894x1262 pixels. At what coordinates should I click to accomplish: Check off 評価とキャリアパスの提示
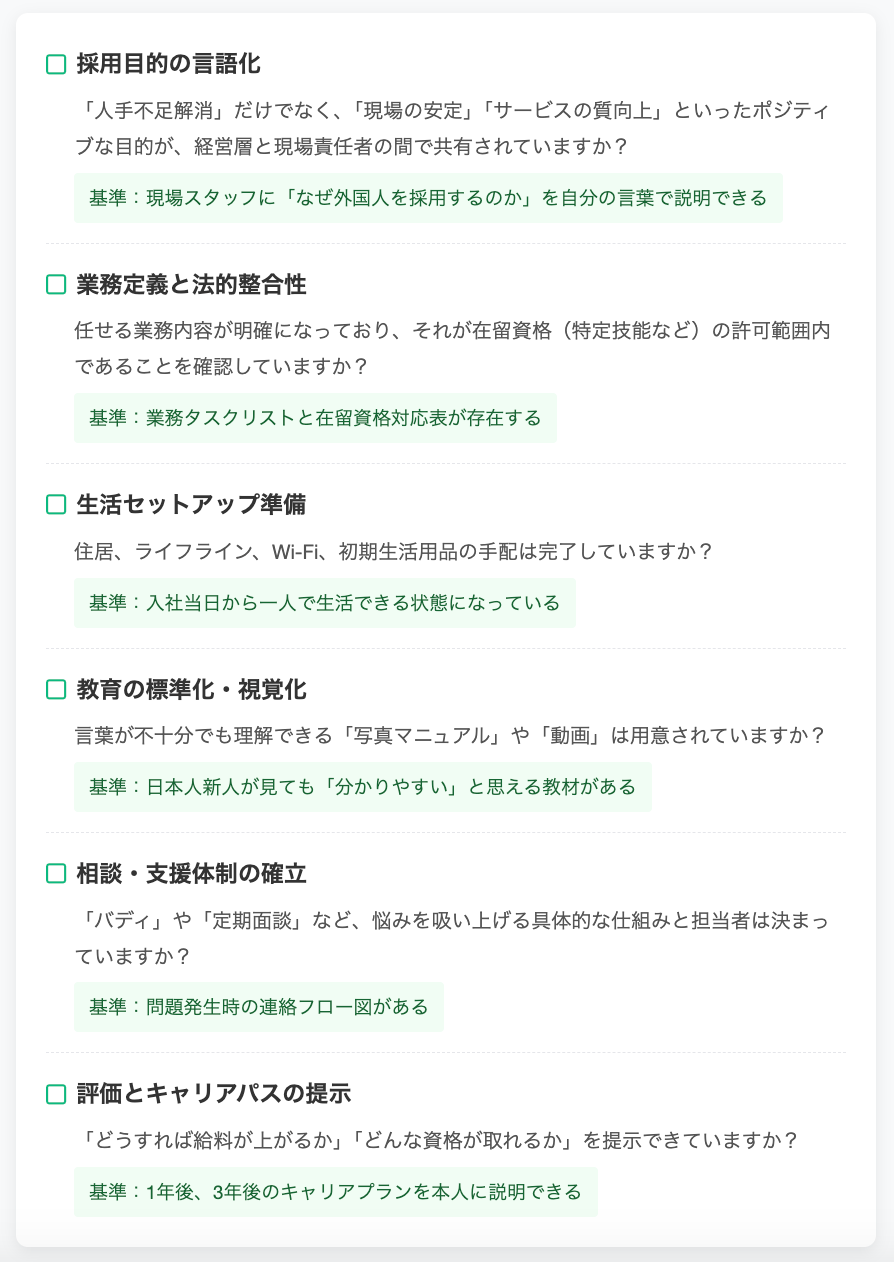(56, 1094)
